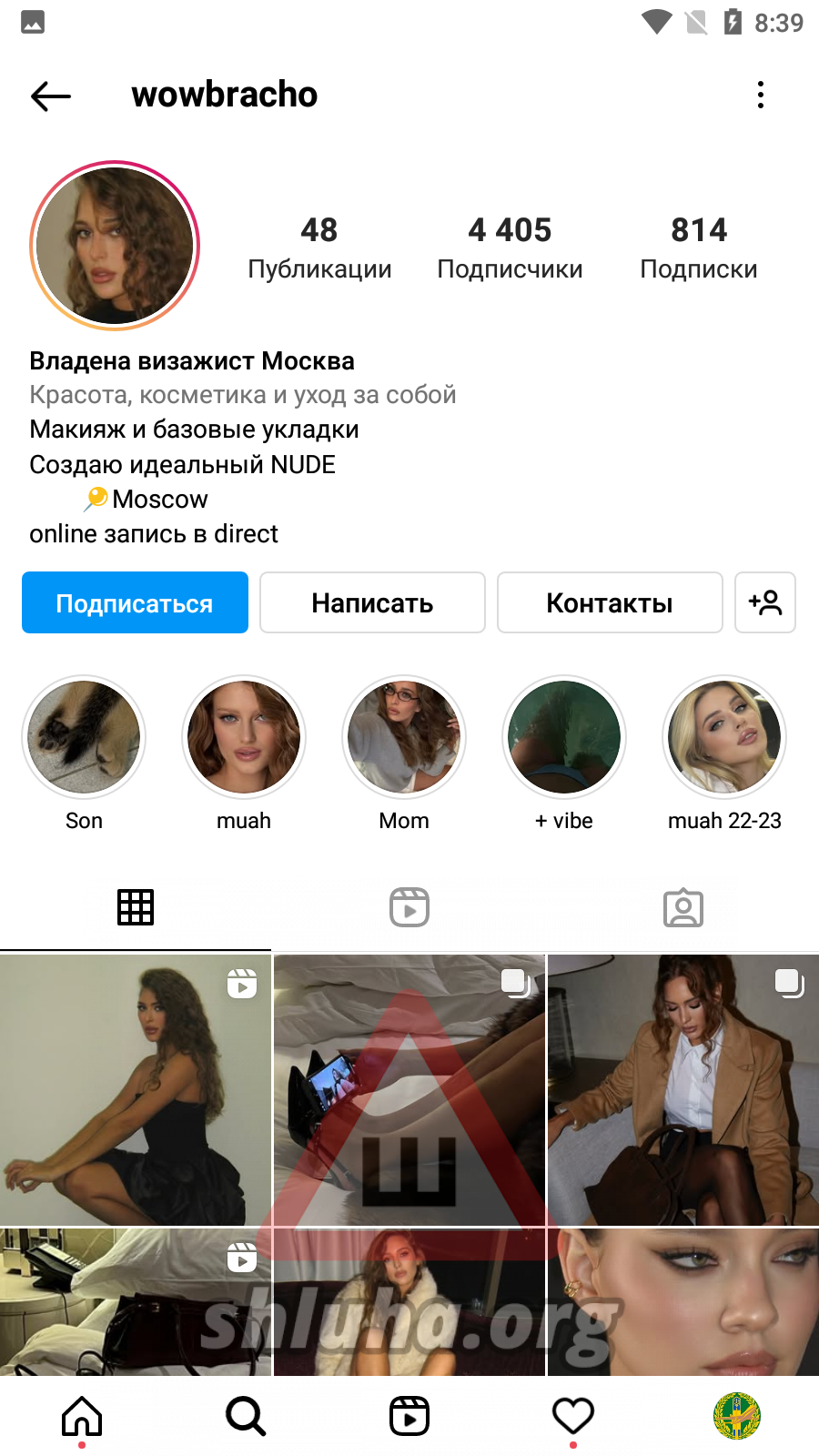Follow with the Подписаться button

click(135, 602)
